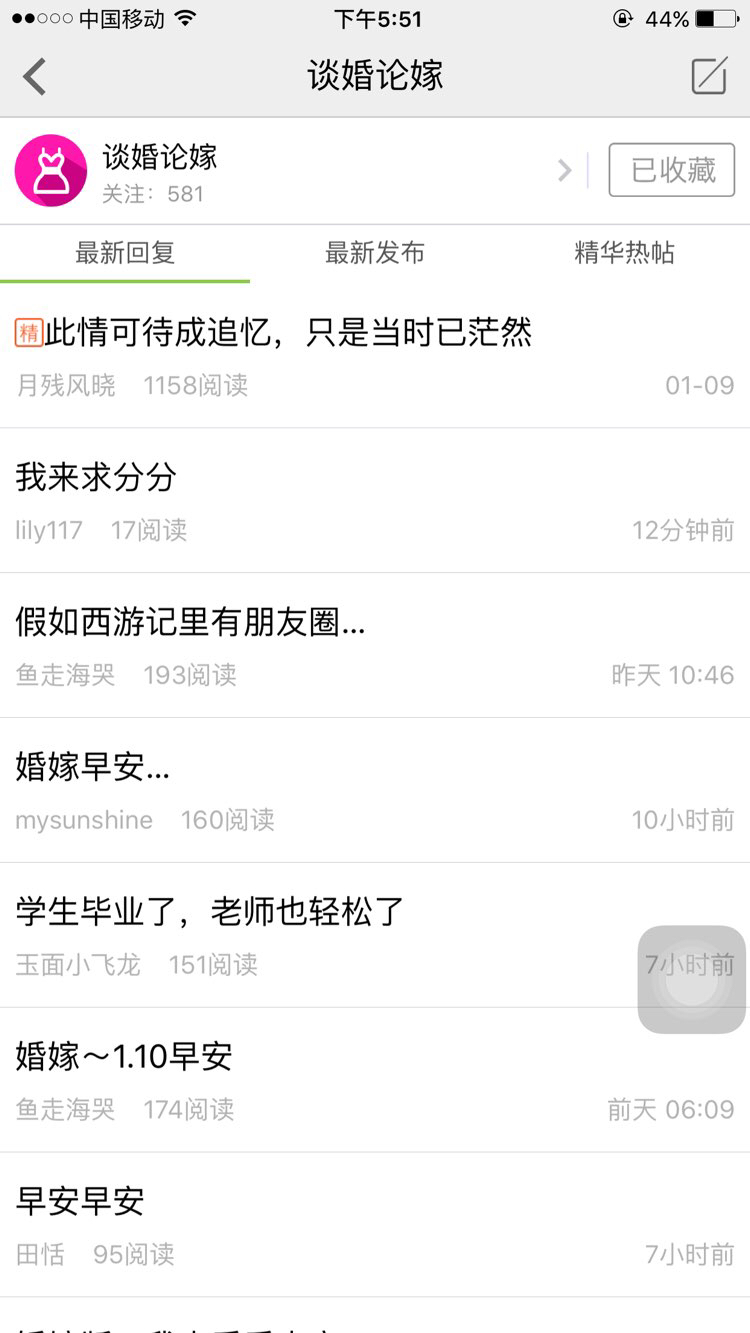This screenshot has height=1333, width=750.
Task: Tap the floating AssistiveTouch button
Action: pos(692,980)
